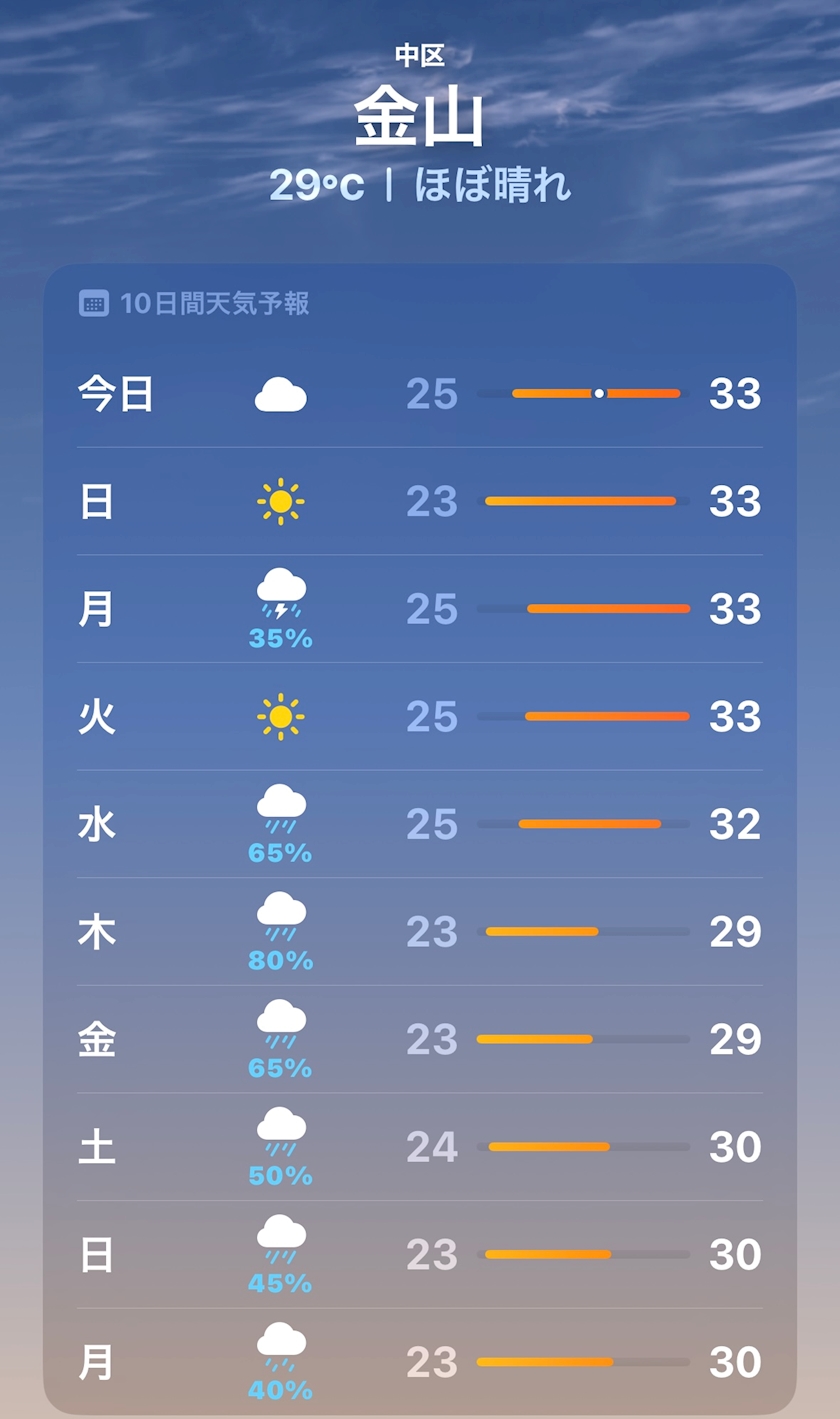Open today's (今日) forecast details

tap(420, 395)
